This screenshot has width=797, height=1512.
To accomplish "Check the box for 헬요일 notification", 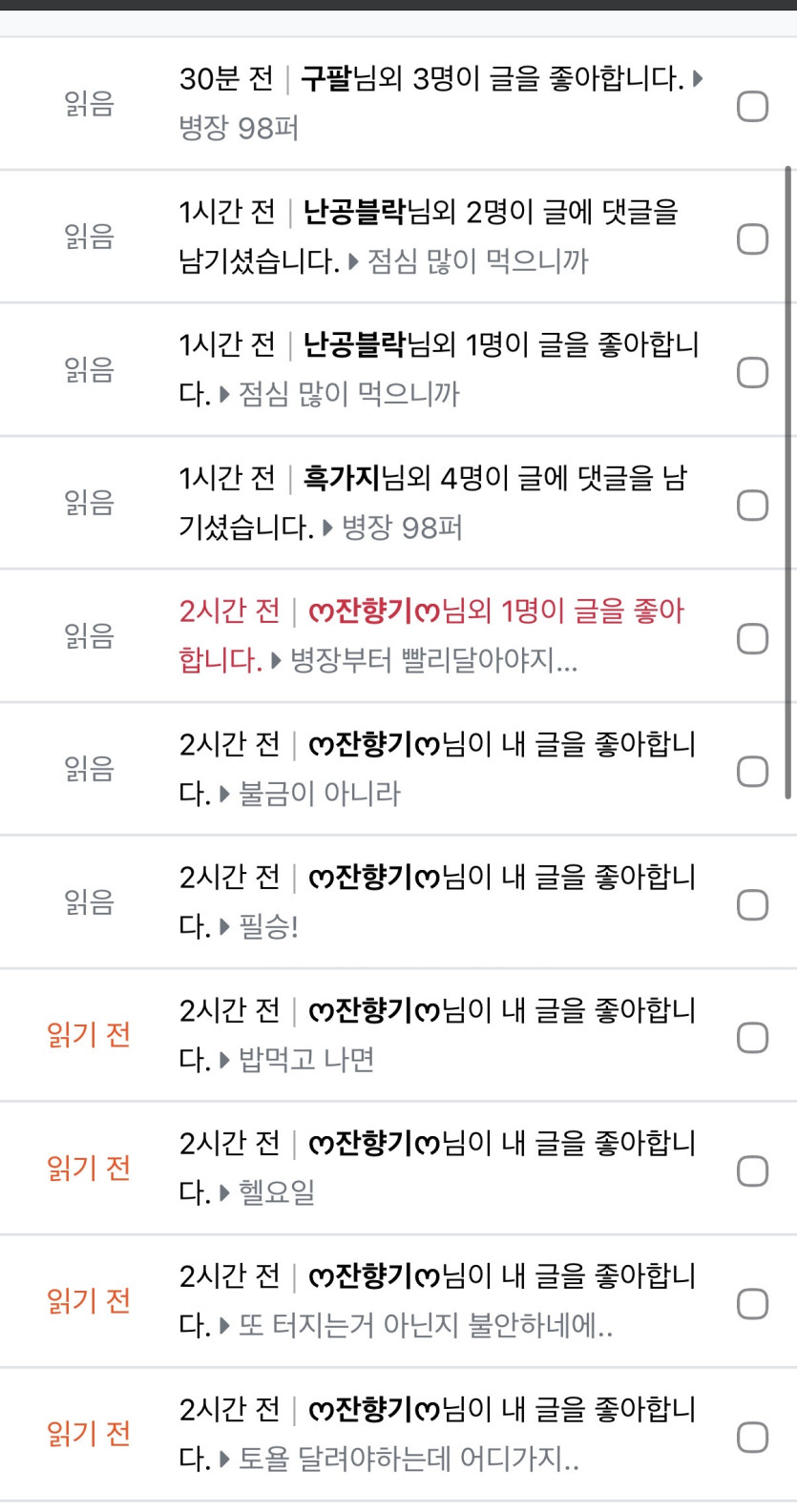I will pyautogui.click(x=752, y=1170).
